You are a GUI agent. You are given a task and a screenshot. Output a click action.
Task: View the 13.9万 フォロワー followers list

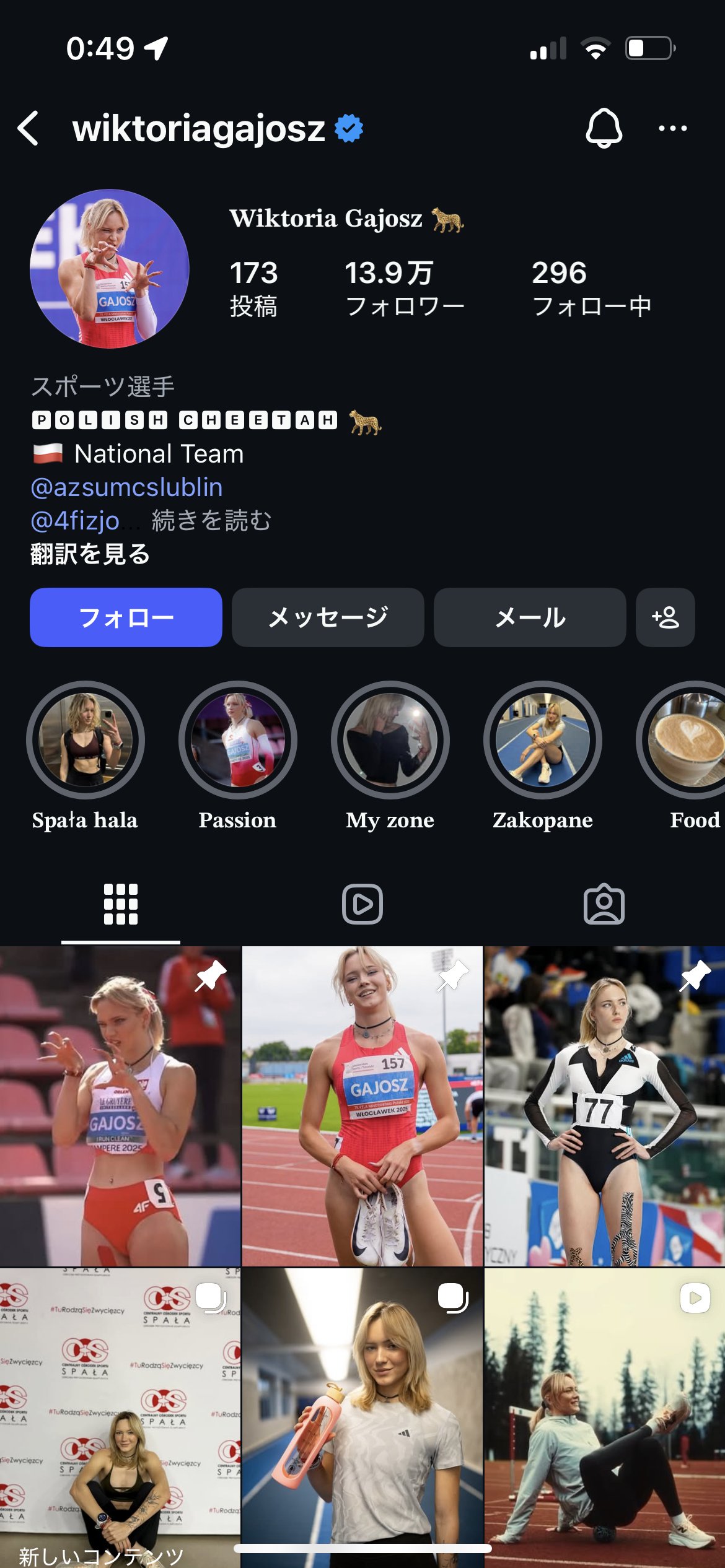pos(404,289)
